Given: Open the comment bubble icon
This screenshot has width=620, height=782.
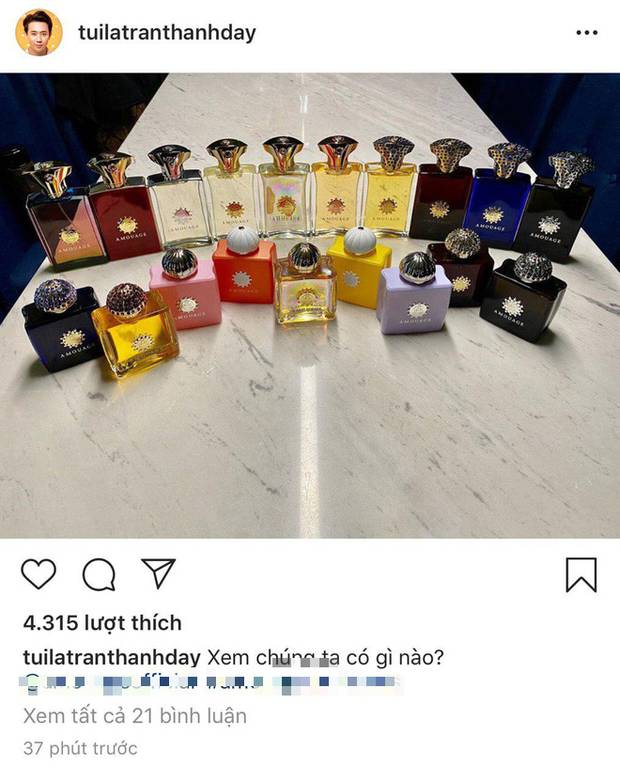Looking at the screenshot, I should tap(98, 574).
